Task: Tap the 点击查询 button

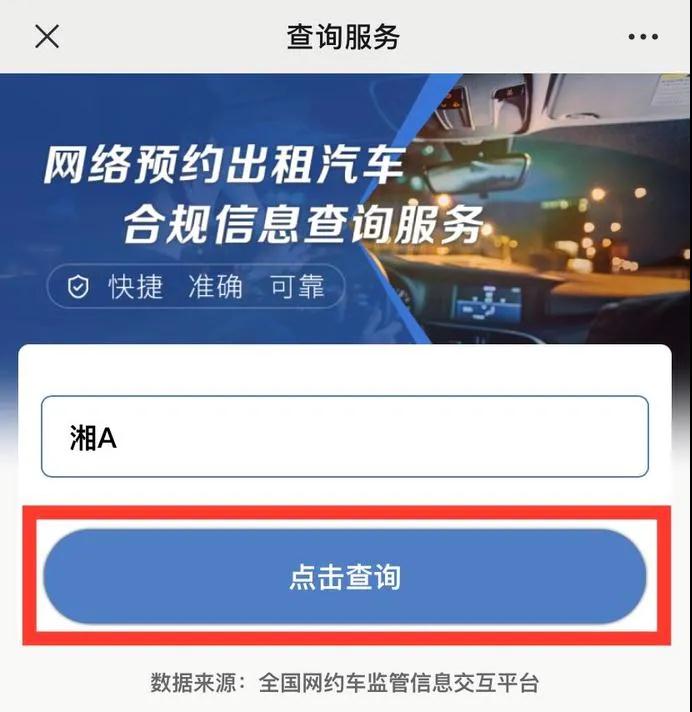Action: point(345,577)
